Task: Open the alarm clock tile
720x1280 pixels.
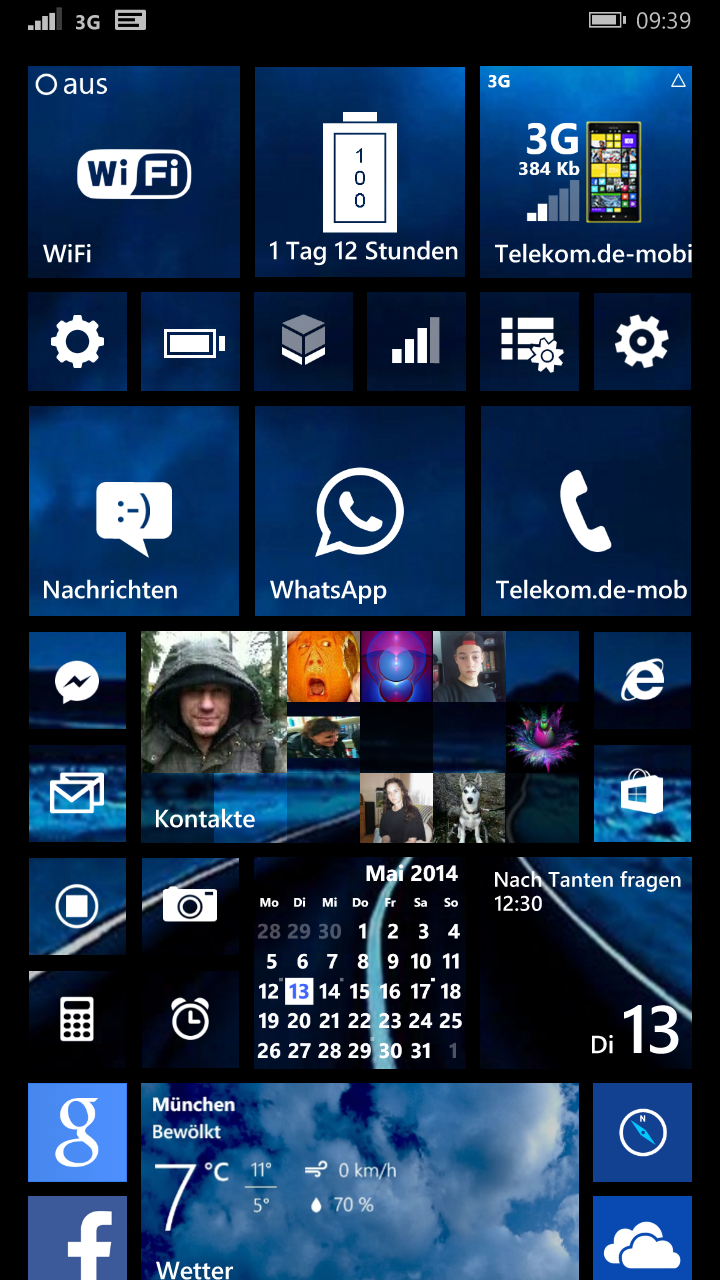Action: pos(190,1020)
